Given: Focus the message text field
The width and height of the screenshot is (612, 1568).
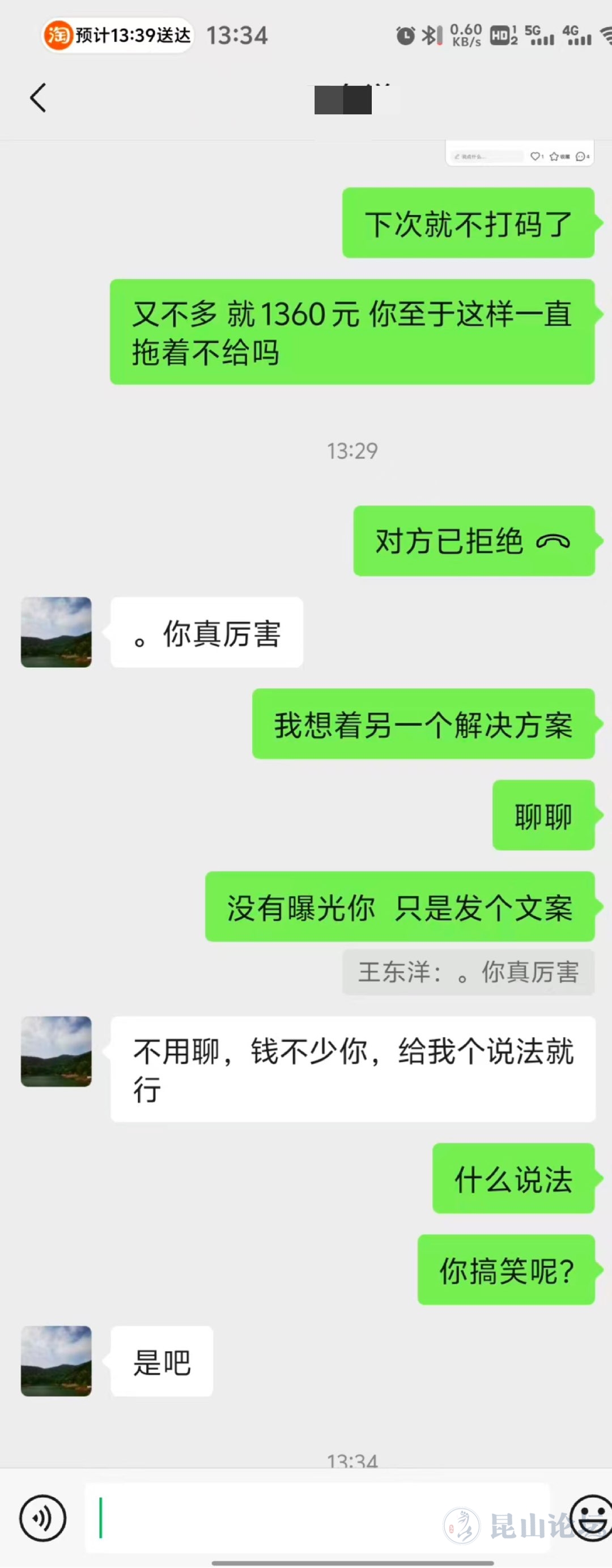Looking at the screenshot, I should 317,1518.
